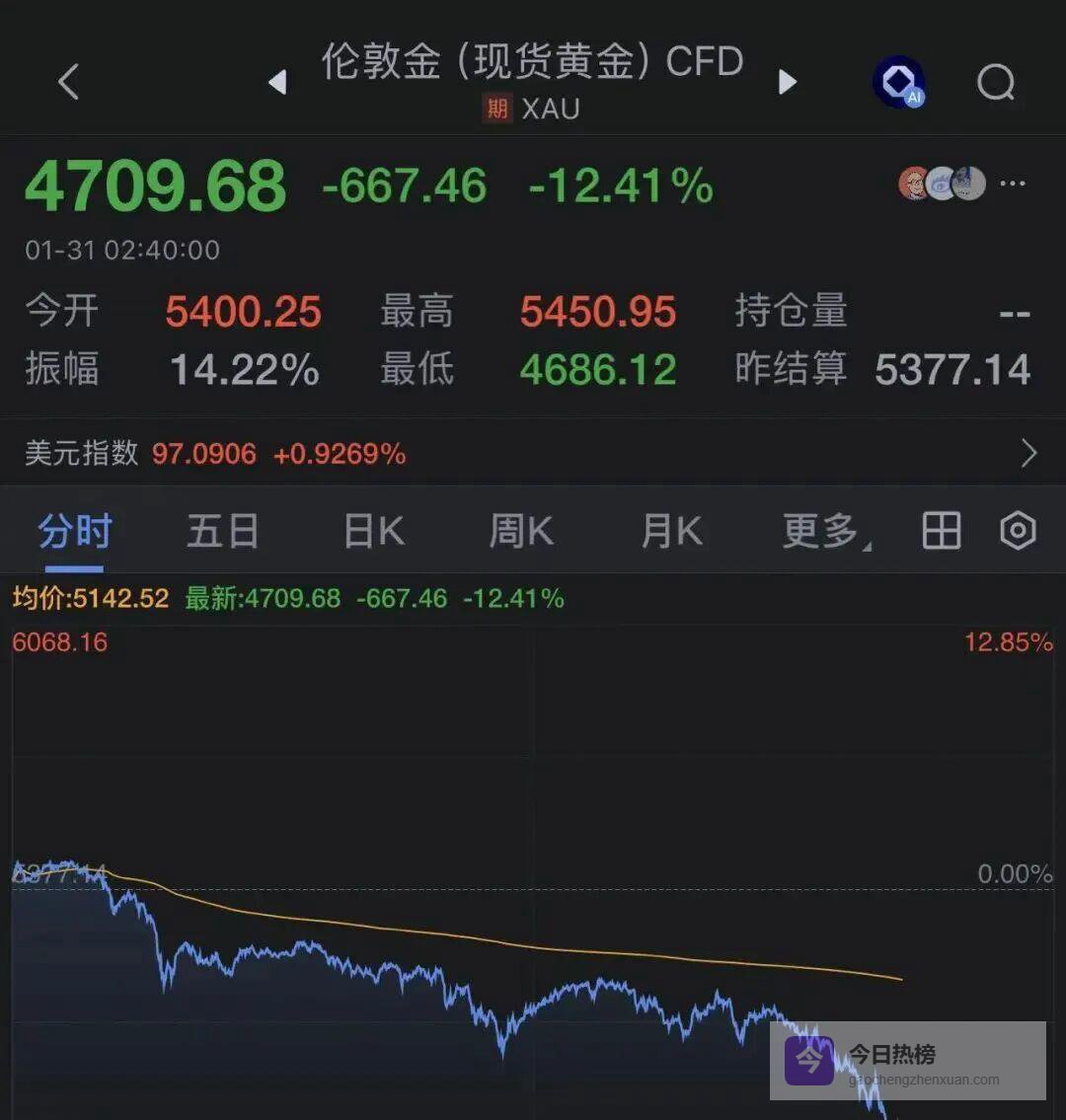Open the AI assistant icon
This screenshot has height=1120, width=1066.
click(899, 82)
